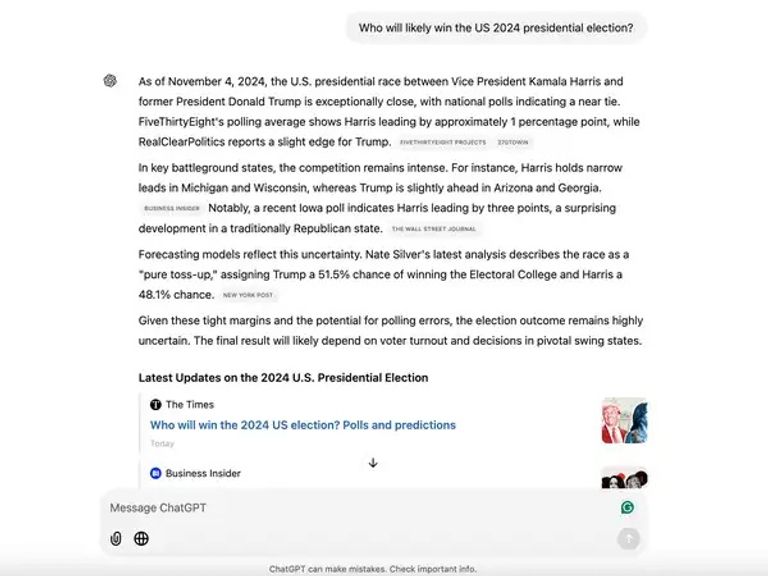Screen dimensions: 768x576
Task: Open the 270toWin source chip
Action: click(513, 143)
